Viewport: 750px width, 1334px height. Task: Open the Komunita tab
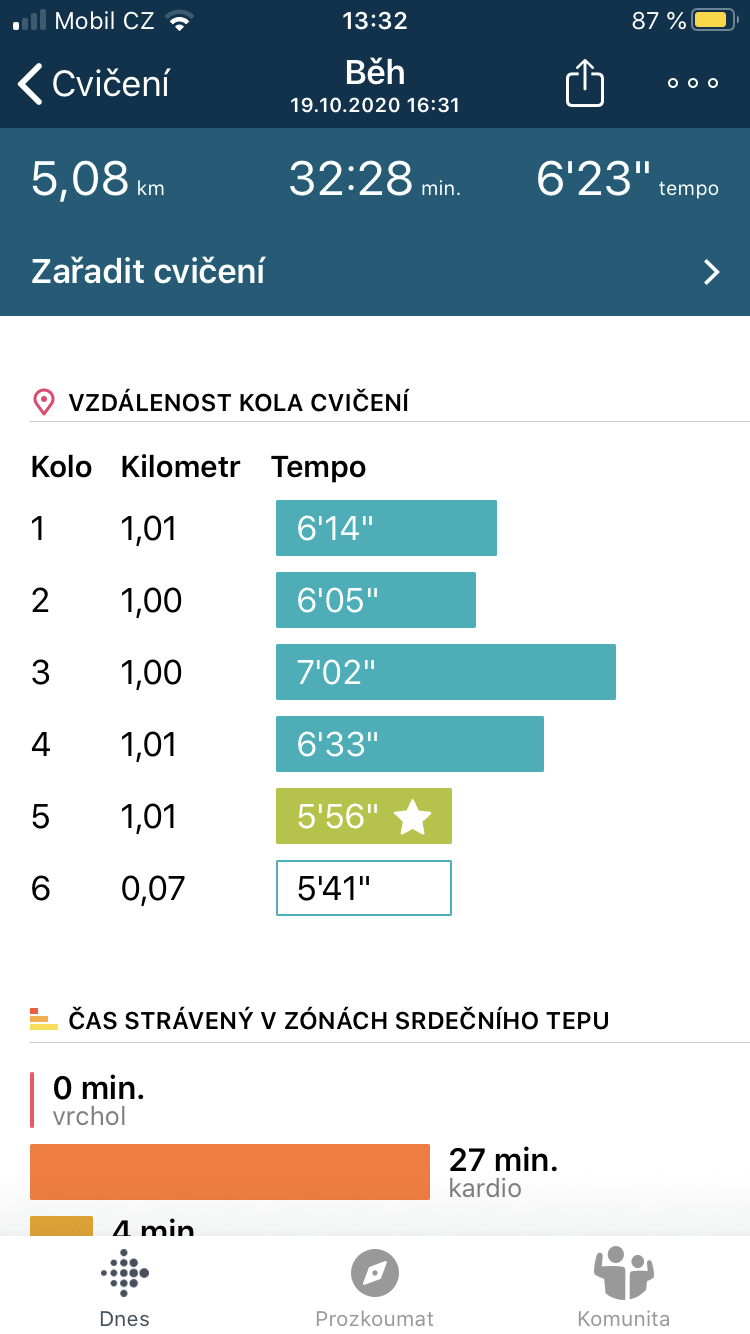pos(624,1288)
